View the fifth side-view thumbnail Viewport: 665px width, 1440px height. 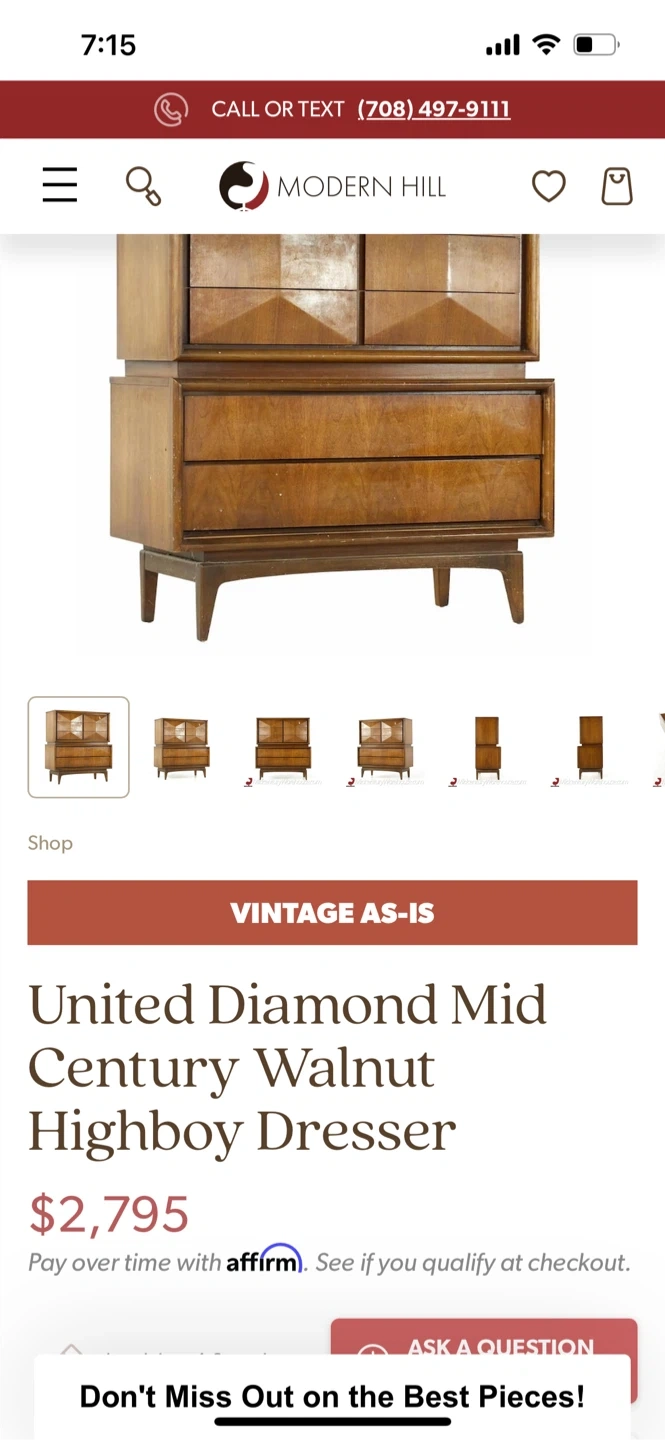pos(487,747)
